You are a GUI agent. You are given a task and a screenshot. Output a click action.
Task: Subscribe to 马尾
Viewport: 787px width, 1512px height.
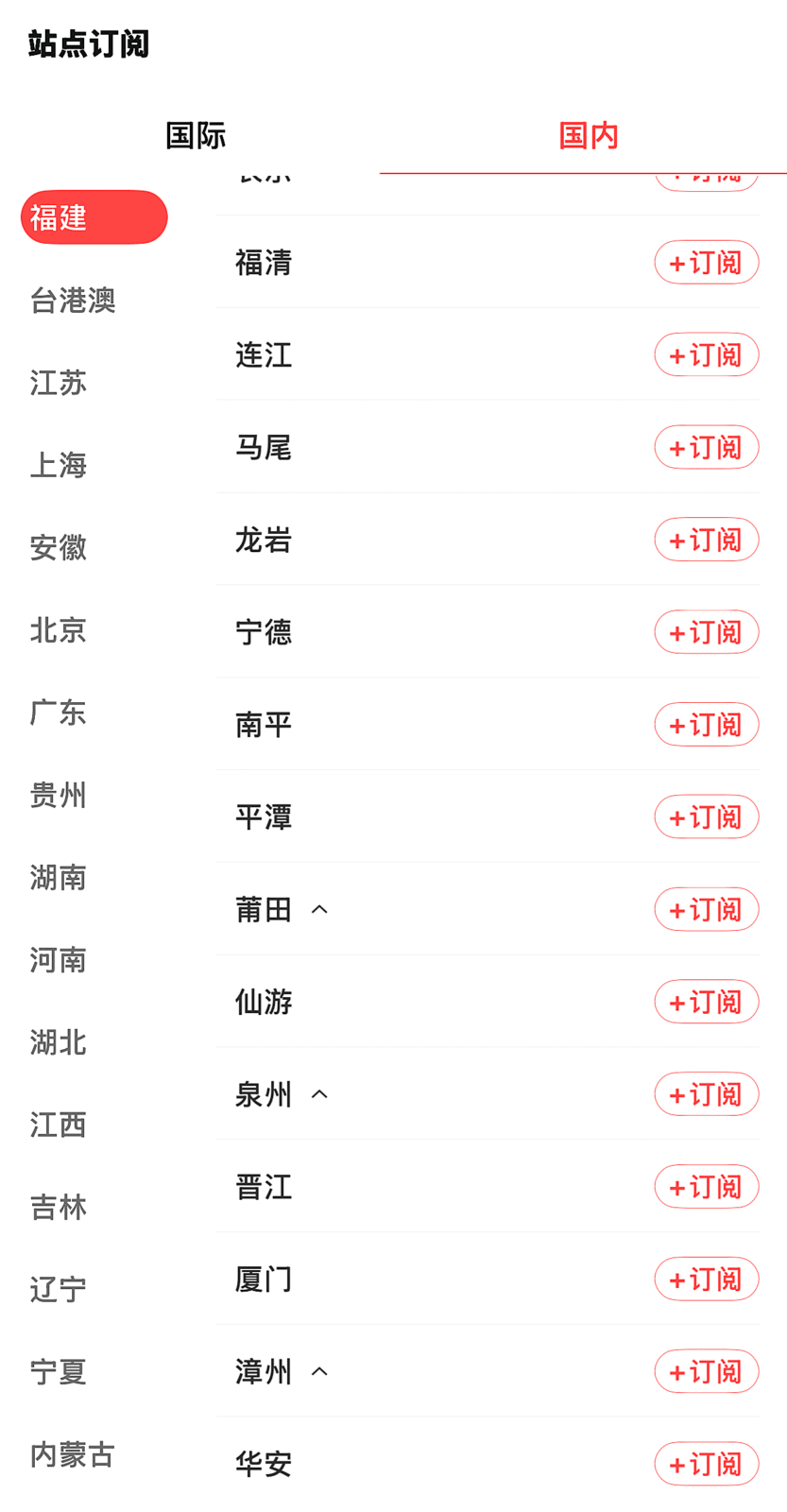[x=706, y=448]
